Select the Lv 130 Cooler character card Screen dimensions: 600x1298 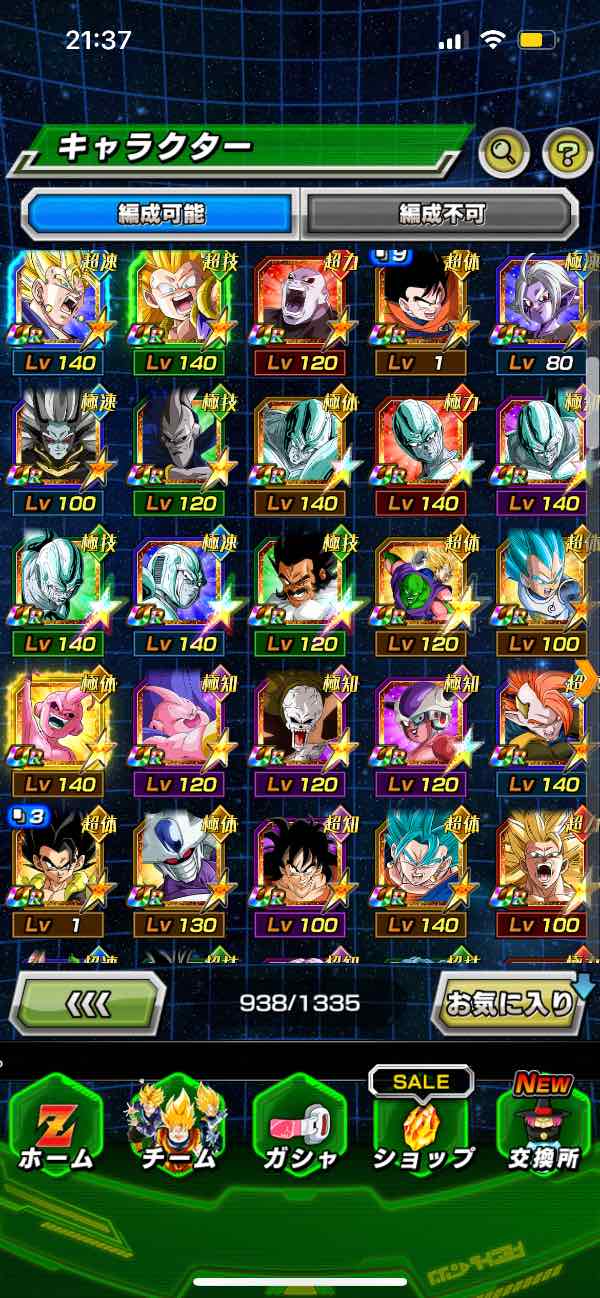(180, 873)
